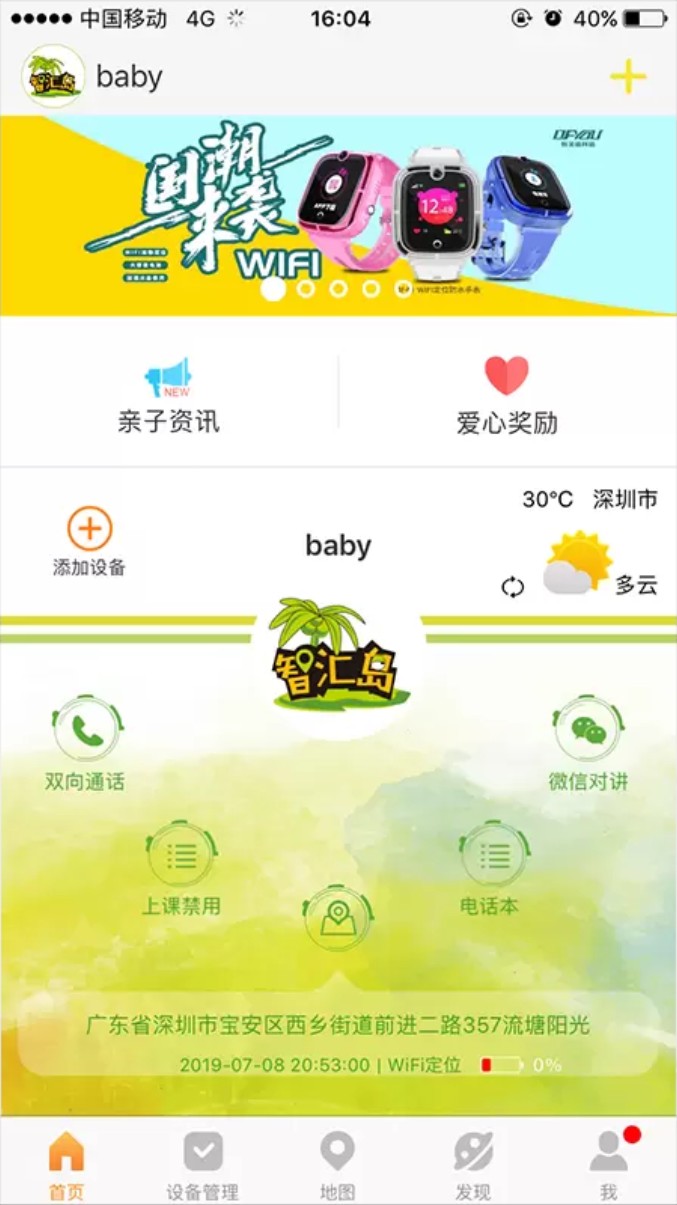The height and width of the screenshot is (1205, 677).
Task: Open 上课禁用 class-time disable settings
Action: point(181,868)
